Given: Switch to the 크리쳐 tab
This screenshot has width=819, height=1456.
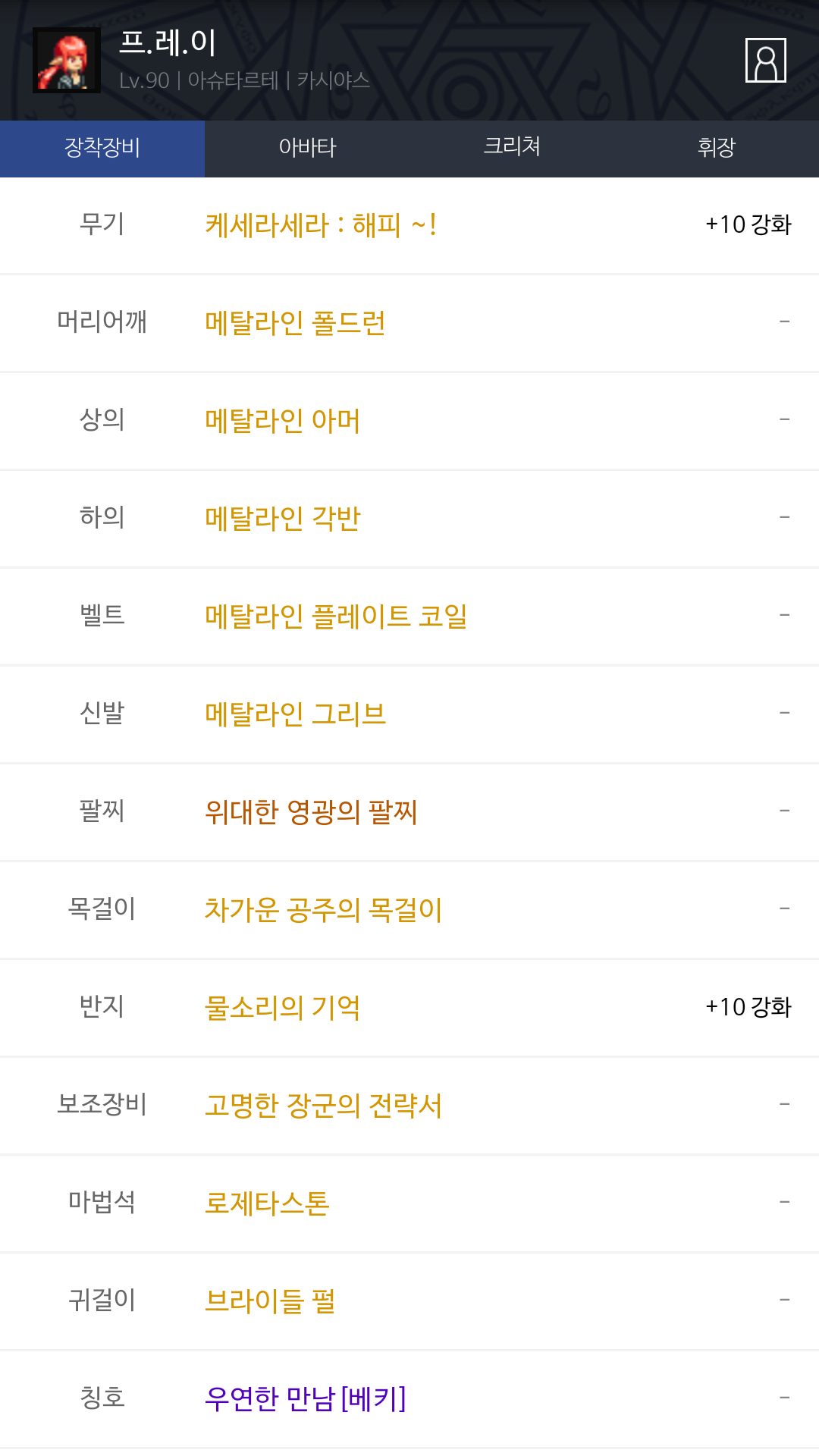Looking at the screenshot, I should point(512,148).
